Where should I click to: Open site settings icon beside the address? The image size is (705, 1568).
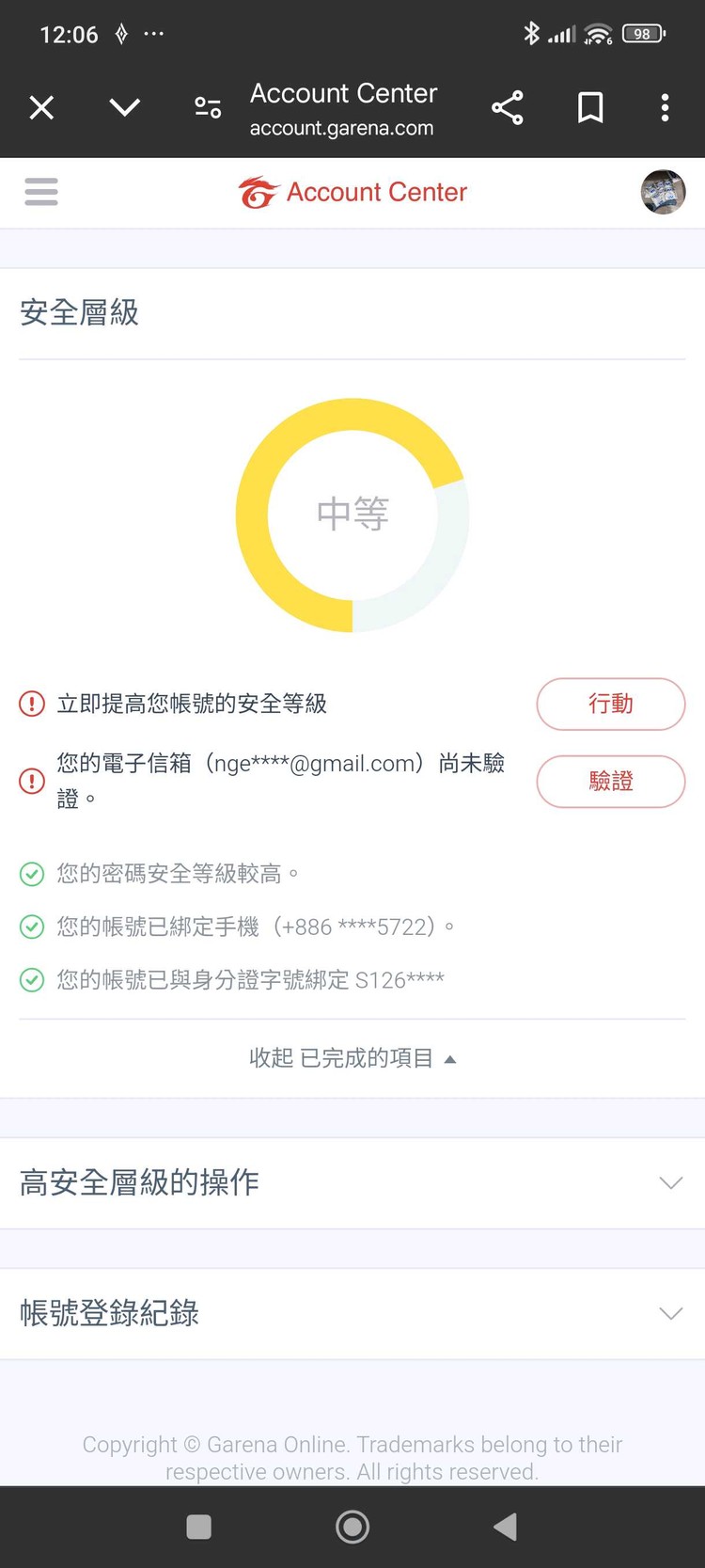(208, 108)
